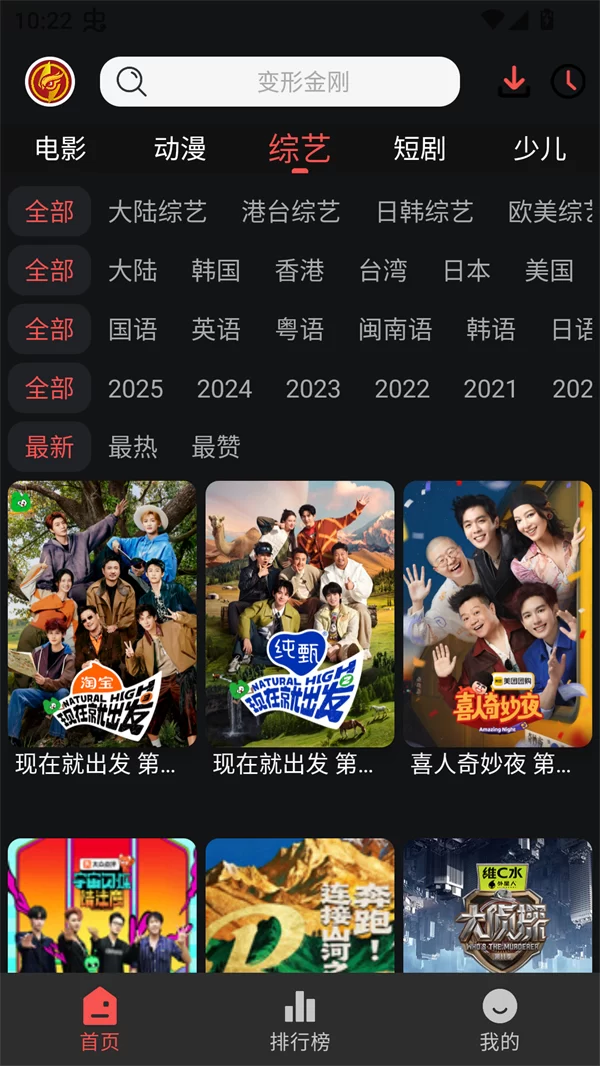Sort shows by 最赞
The image size is (600, 1066).
pyautogui.click(x=216, y=447)
